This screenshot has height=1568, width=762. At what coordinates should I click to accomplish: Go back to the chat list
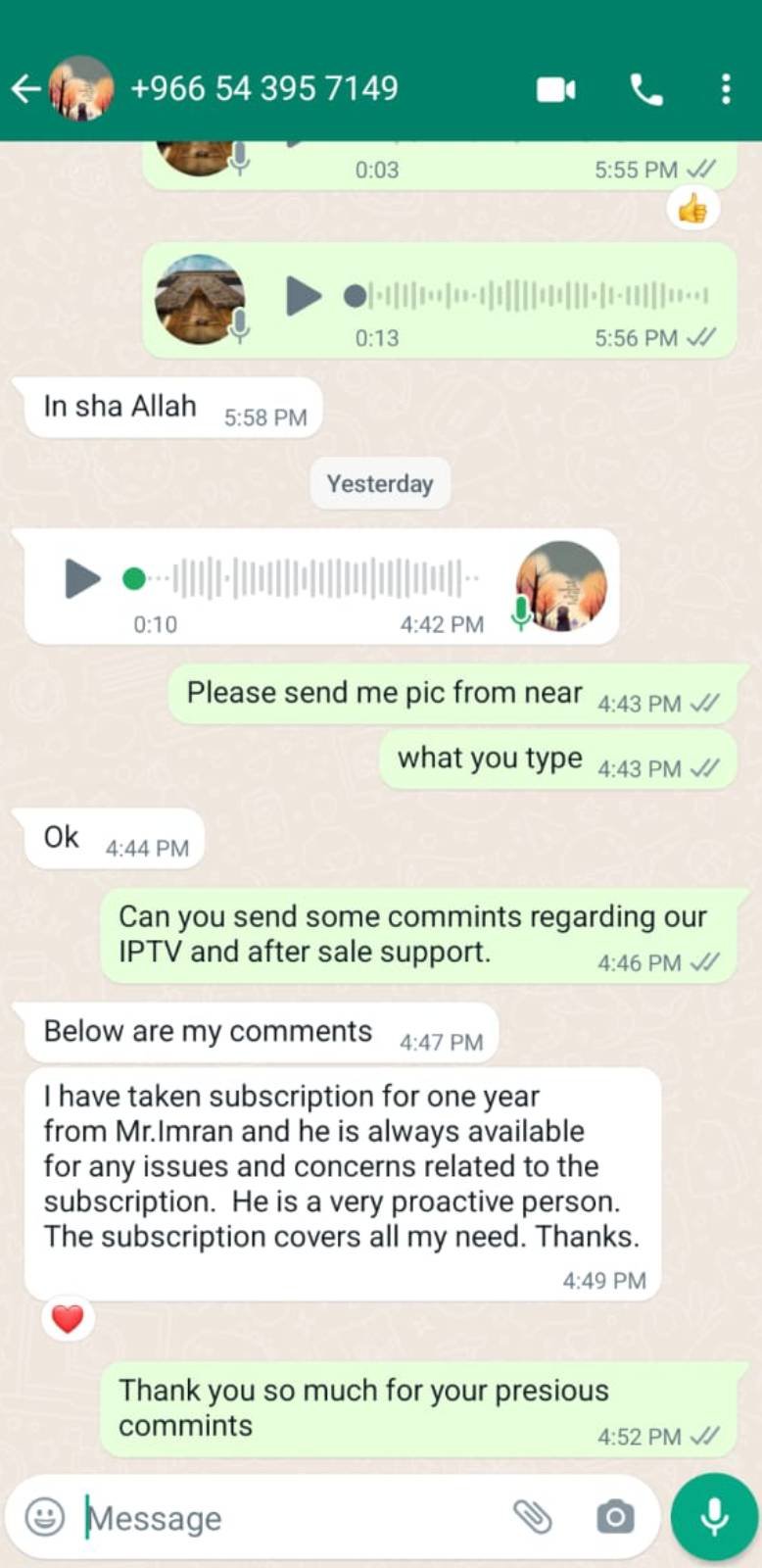click(x=26, y=89)
